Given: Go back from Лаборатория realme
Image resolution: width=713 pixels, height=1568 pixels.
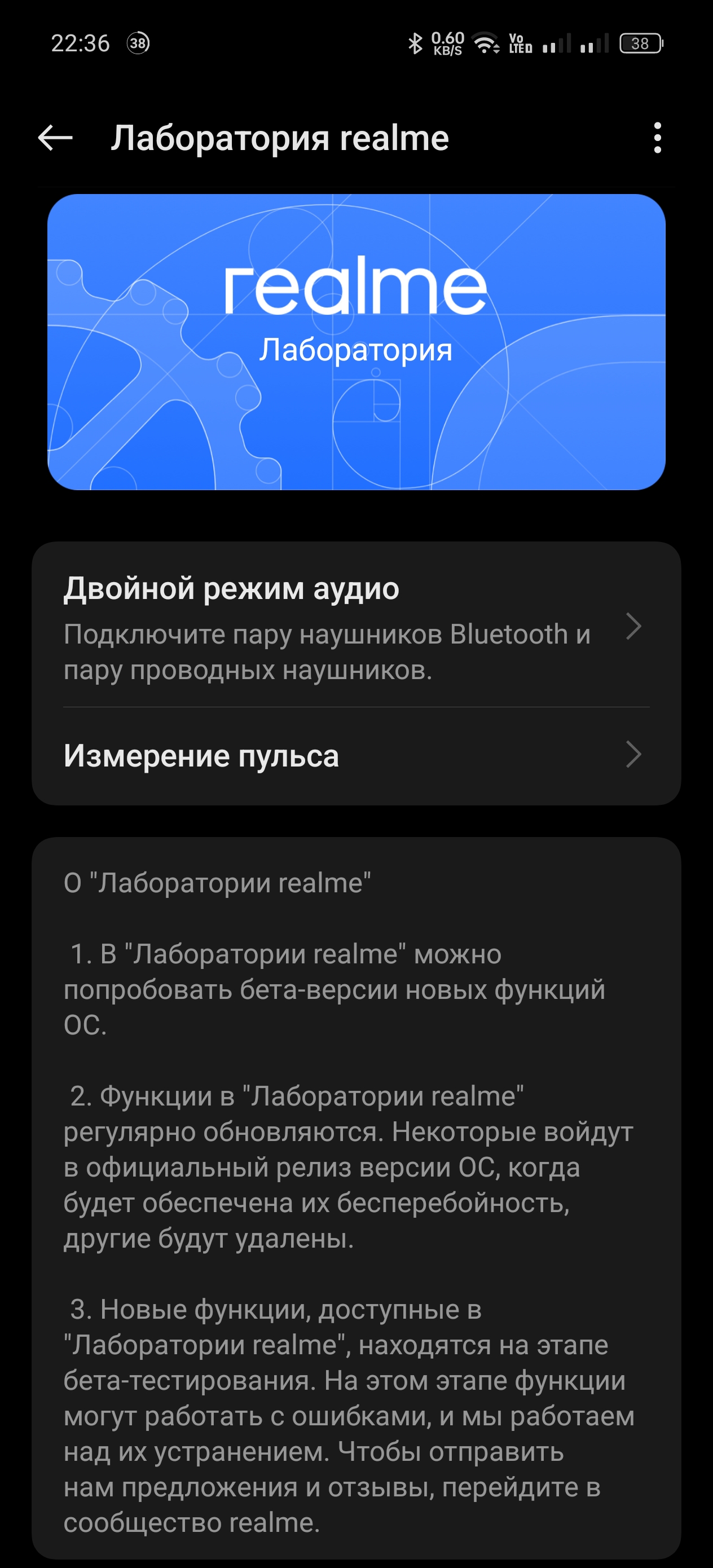Looking at the screenshot, I should [55, 138].
